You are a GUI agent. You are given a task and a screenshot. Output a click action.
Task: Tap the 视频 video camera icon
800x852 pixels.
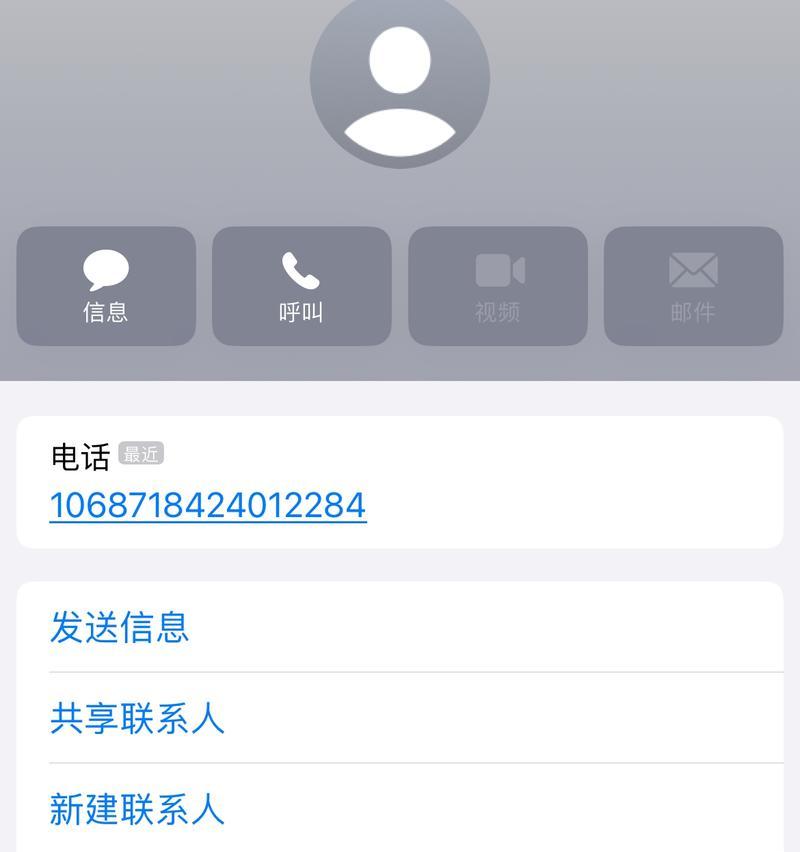coord(496,266)
